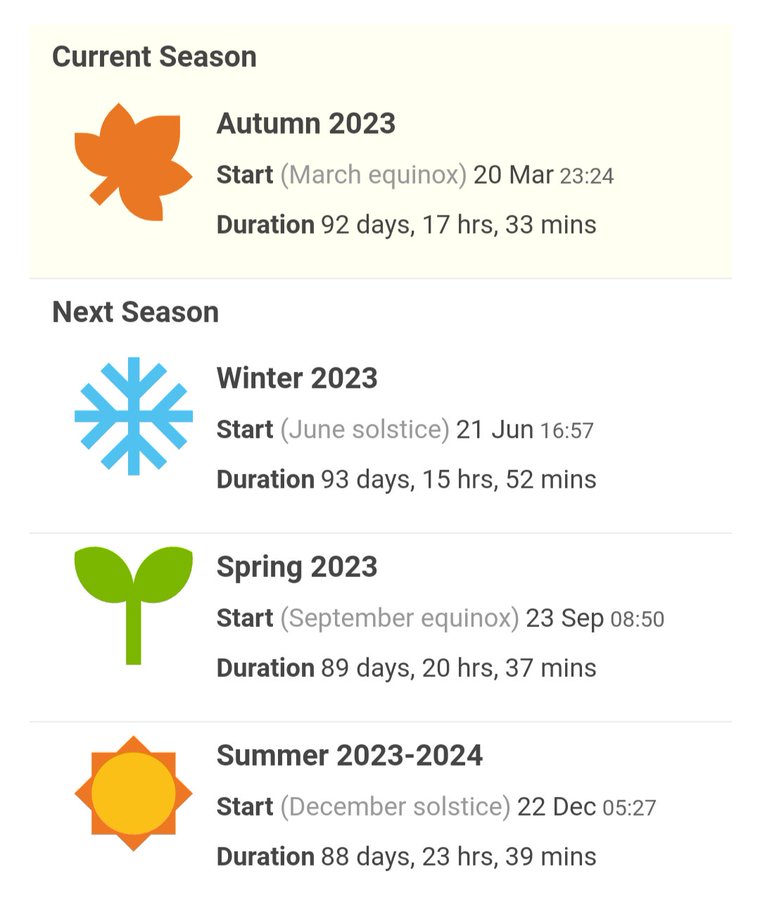Click the Current Season section header
This screenshot has width=760, height=900.
click(154, 57)
